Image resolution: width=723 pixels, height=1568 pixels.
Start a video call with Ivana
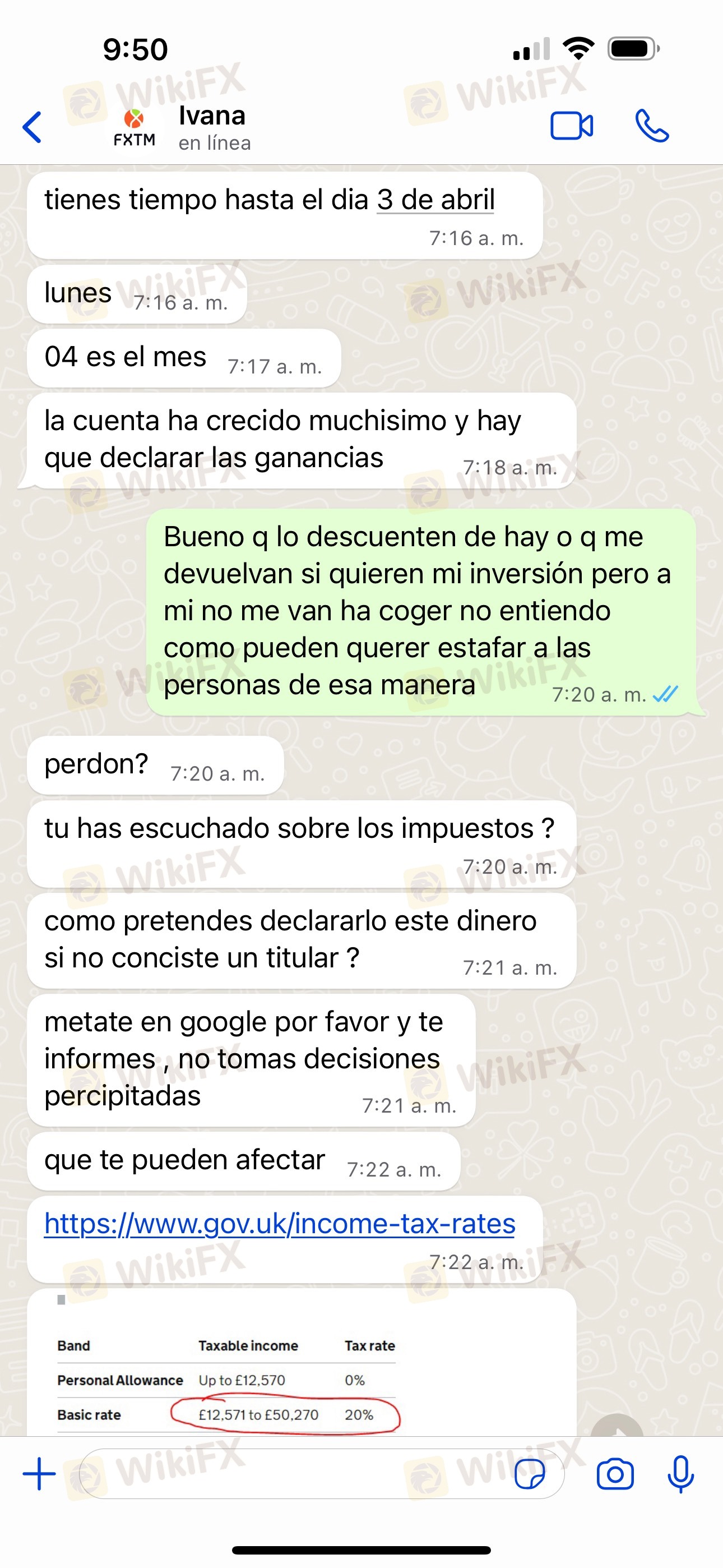(572, 126)
